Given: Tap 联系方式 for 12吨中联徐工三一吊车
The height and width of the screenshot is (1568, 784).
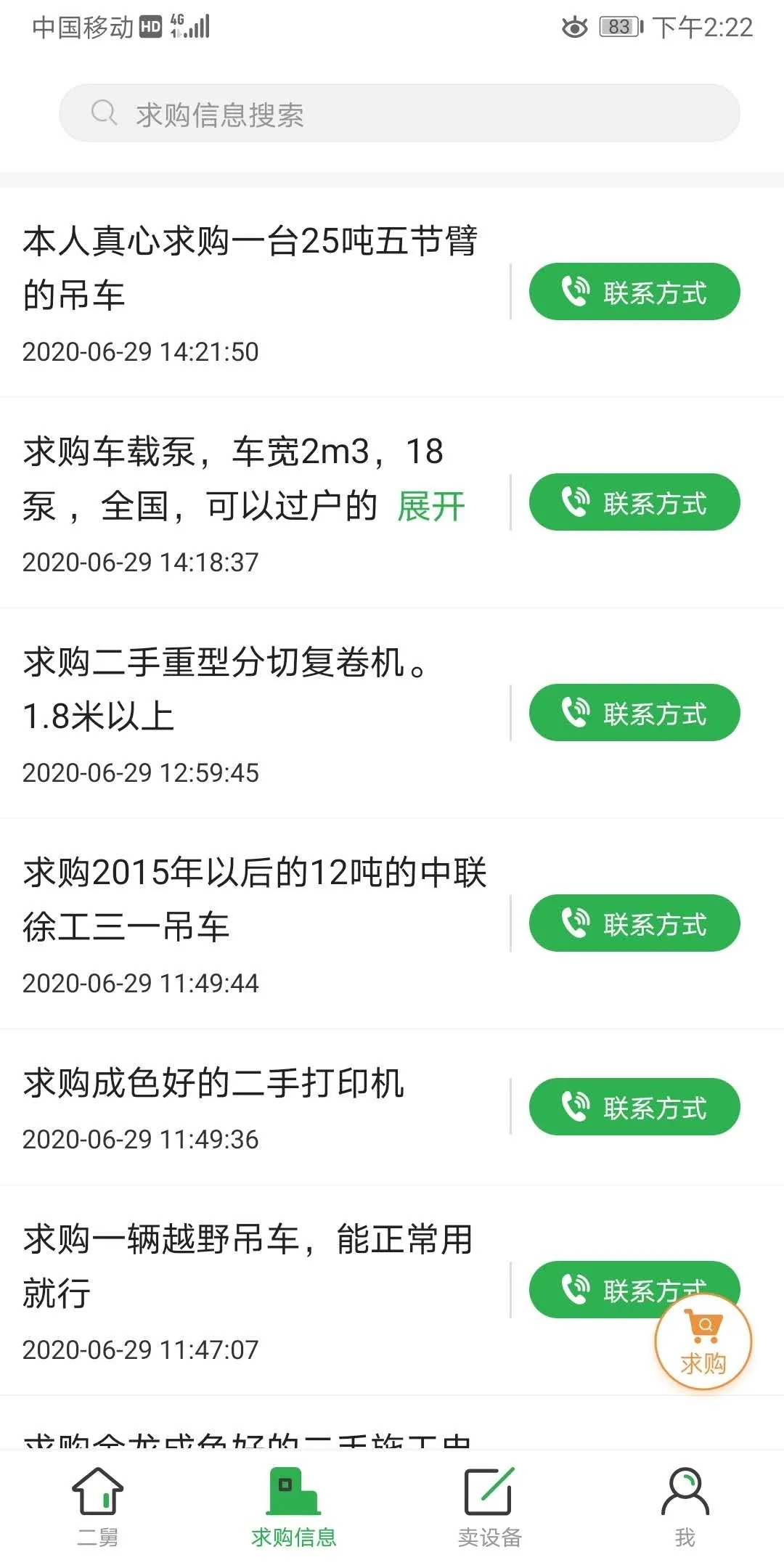Looking at the screenshot, I should tap(634, 923).
